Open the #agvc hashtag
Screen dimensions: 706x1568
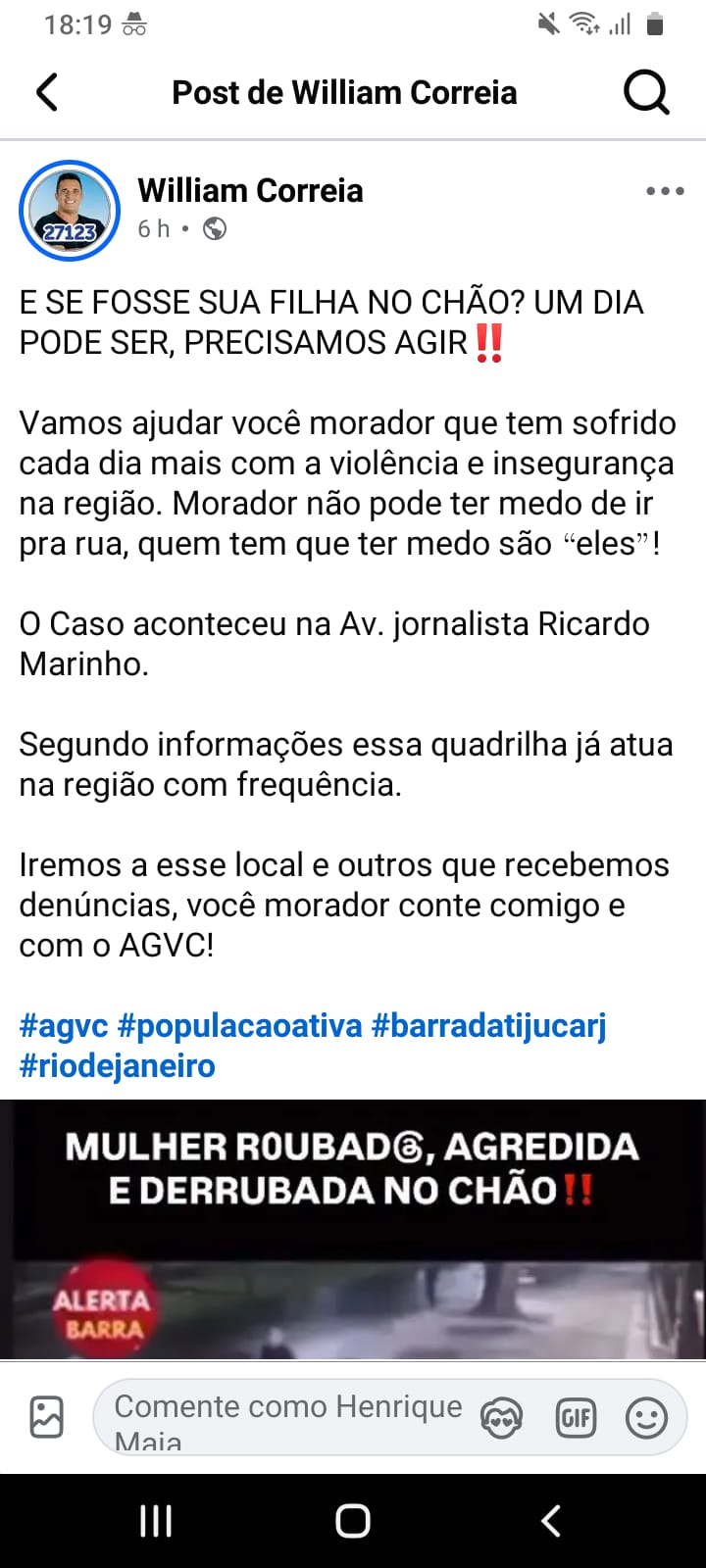pos(64,1026)
